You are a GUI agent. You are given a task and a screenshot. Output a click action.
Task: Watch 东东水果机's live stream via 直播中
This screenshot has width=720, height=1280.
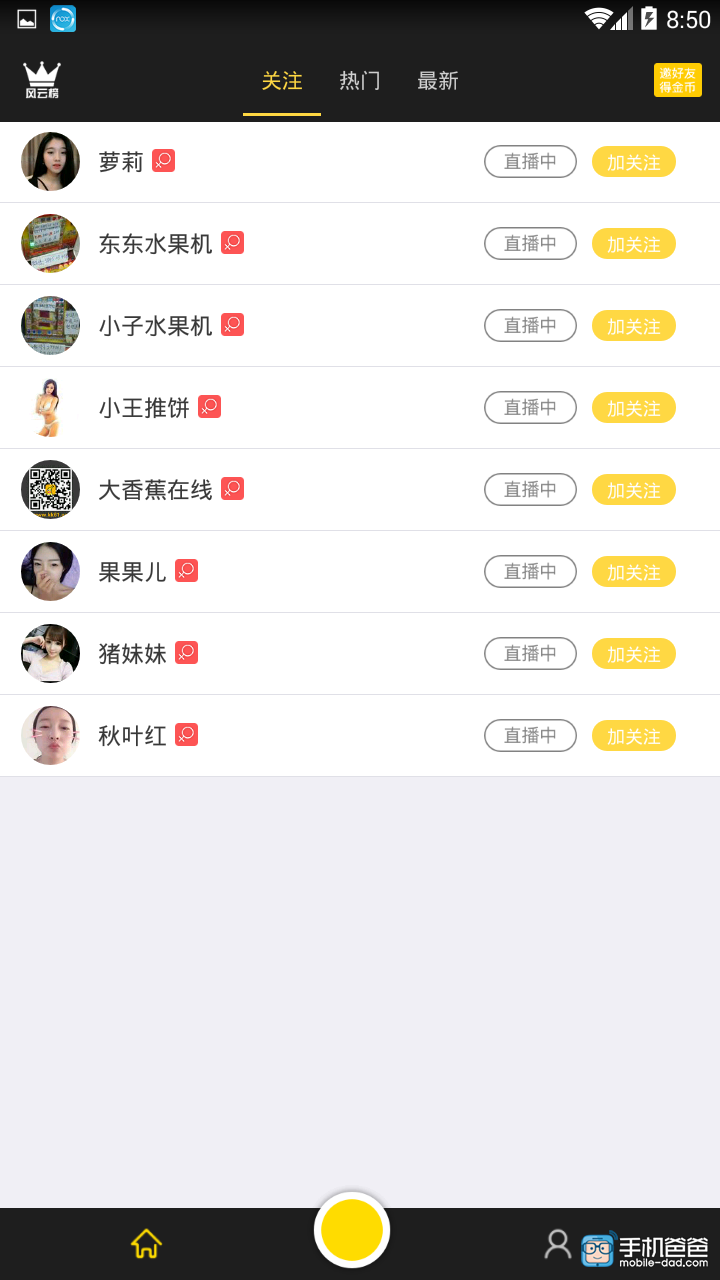pyautogui.click(x=530, y=244)
